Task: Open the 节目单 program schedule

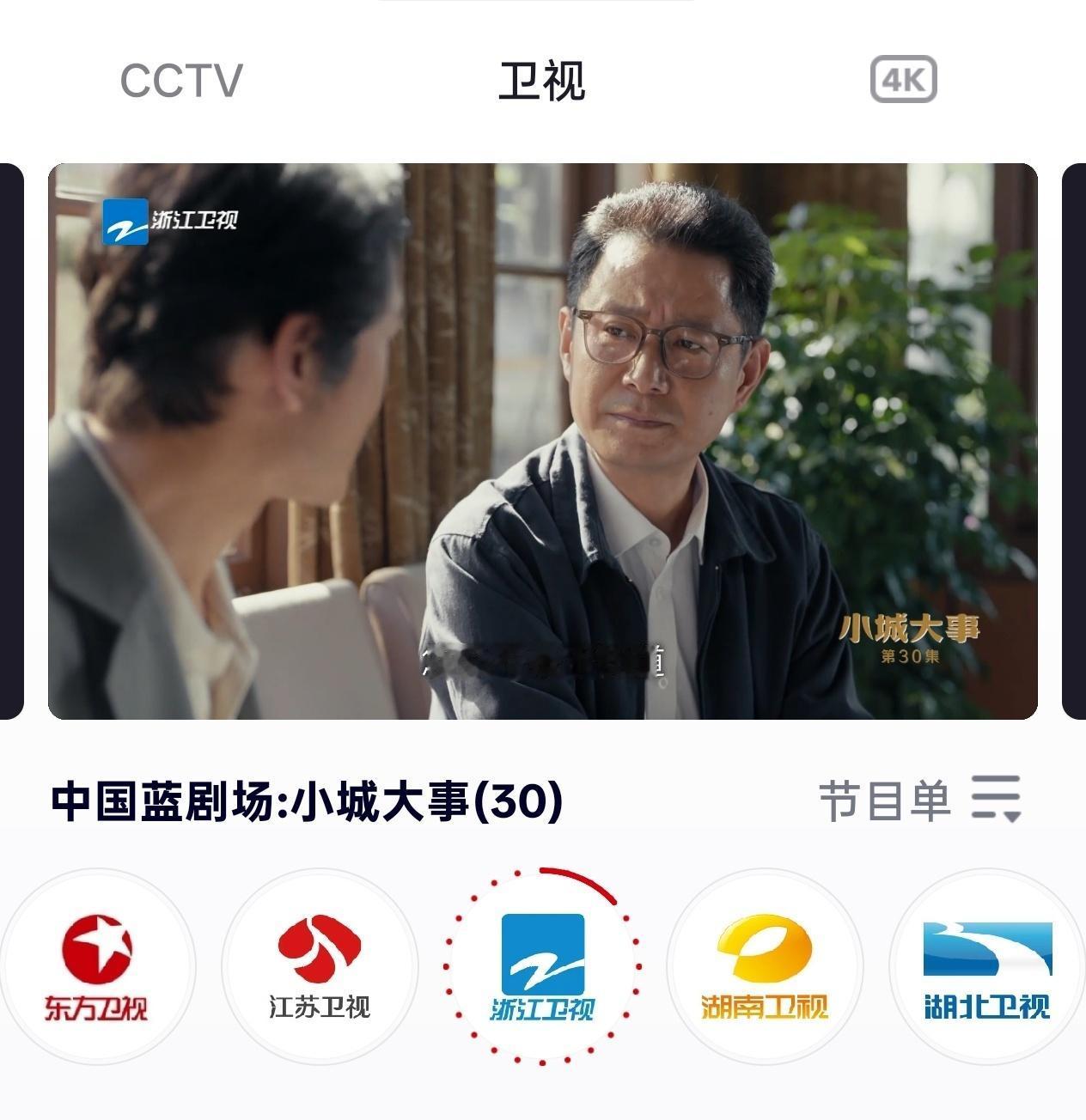Action: click(885, 800)
